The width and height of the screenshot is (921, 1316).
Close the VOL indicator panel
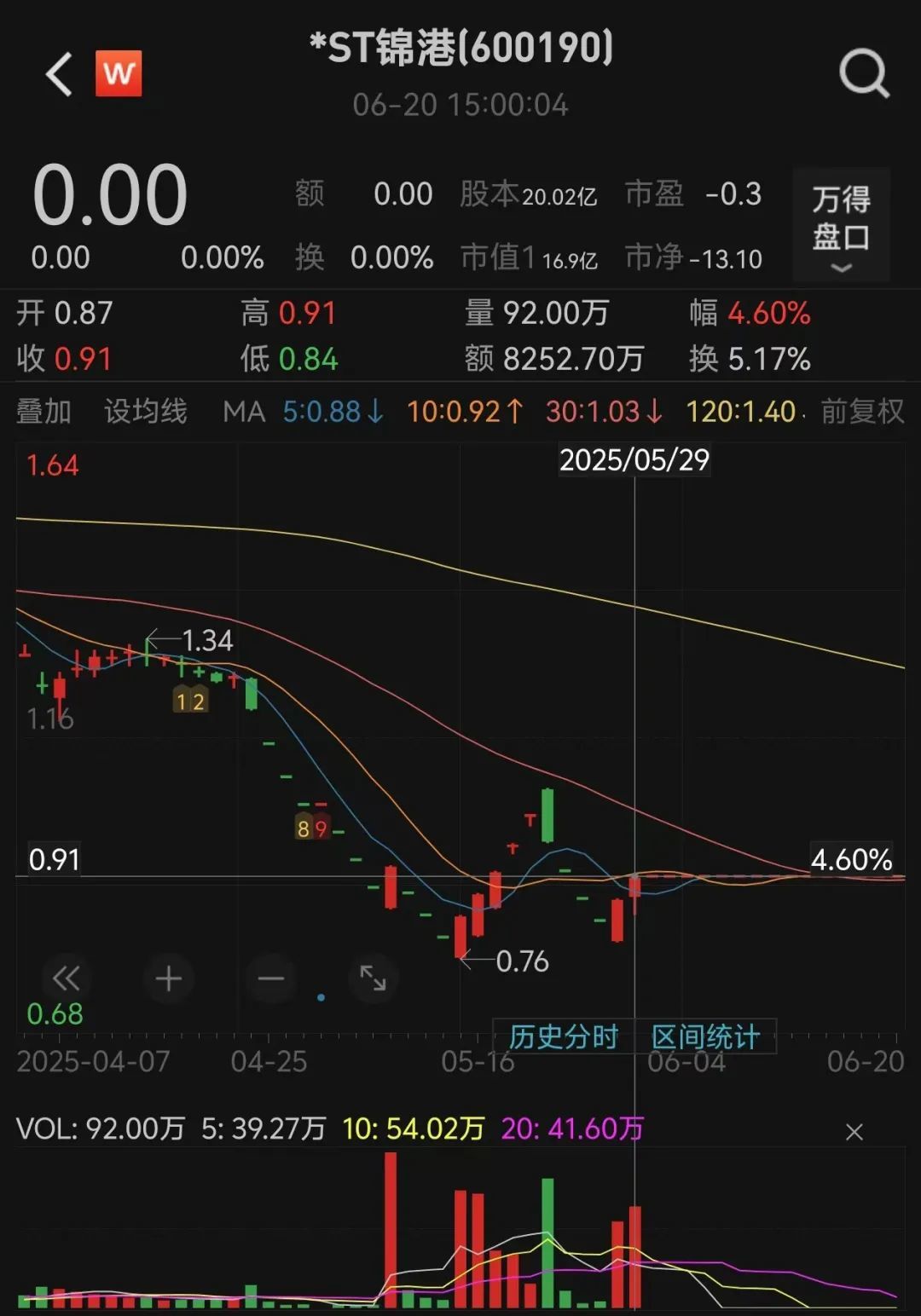point(854,1132)
